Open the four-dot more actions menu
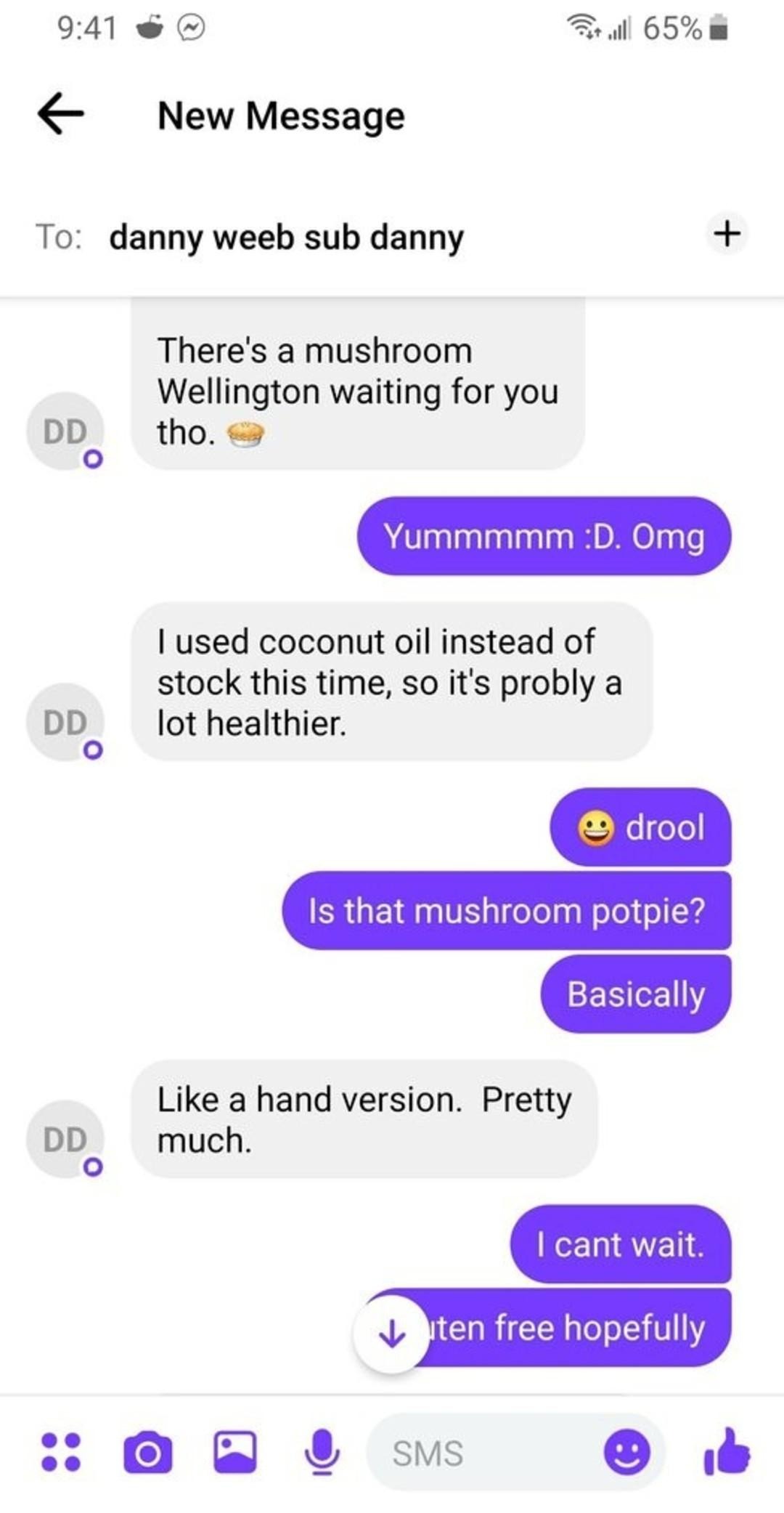This screenshot has height=1513, width=784. [x=61, y=1452]
